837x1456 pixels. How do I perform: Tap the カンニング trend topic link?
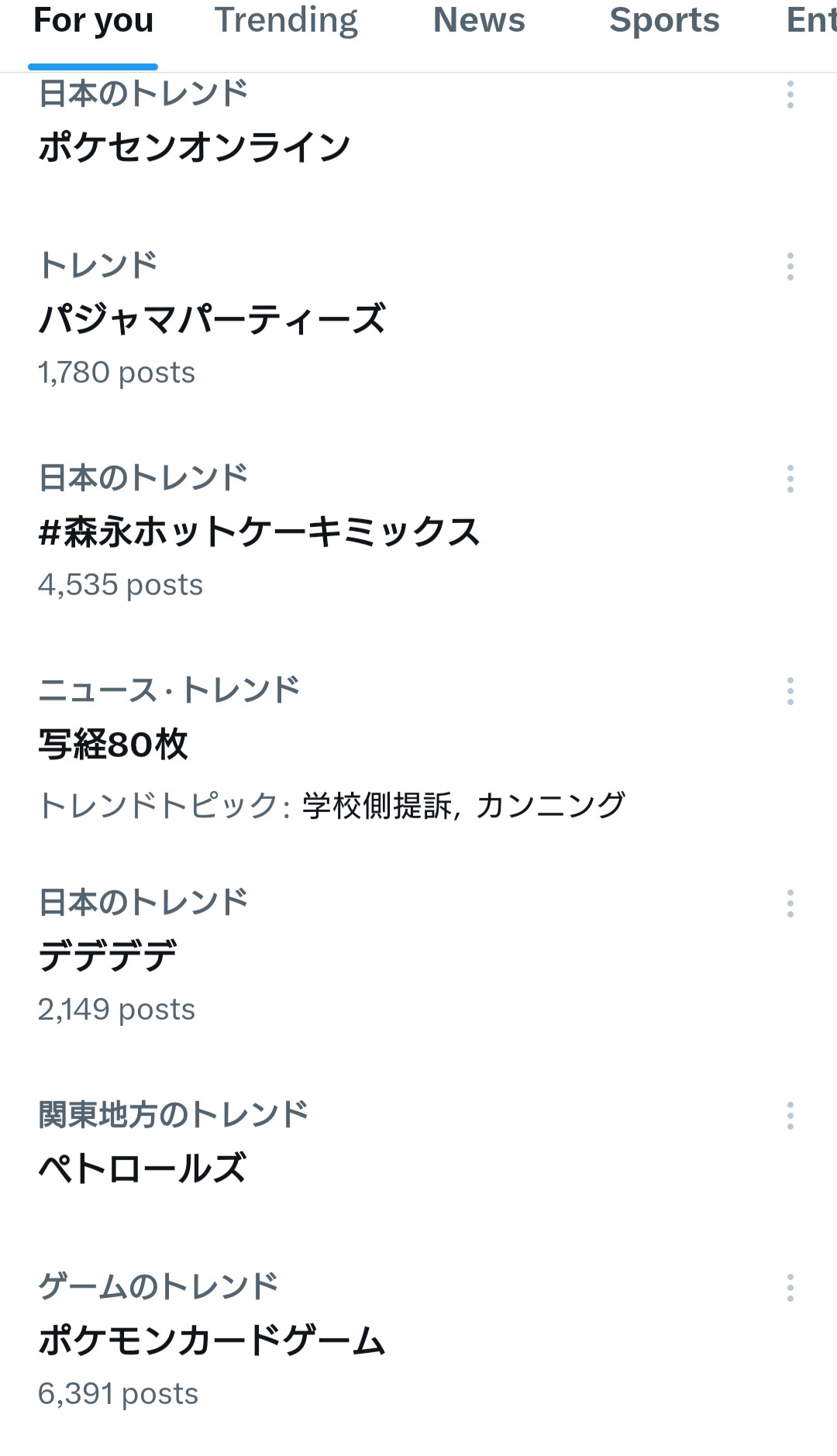click(x=550, y=806)
